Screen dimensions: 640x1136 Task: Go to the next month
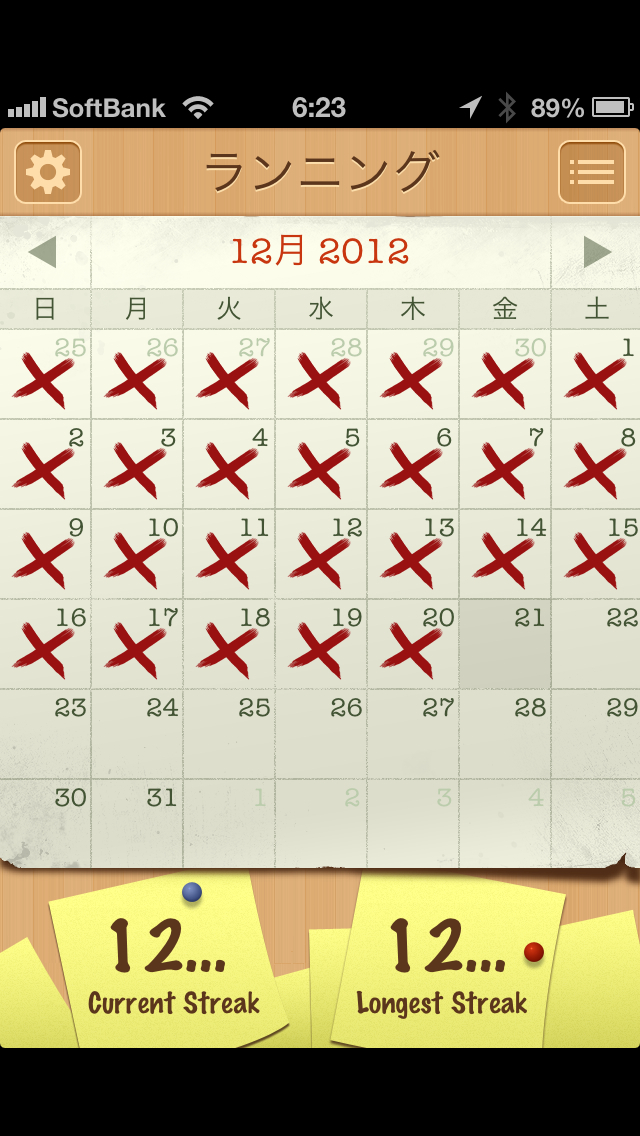[x=597, y=252]
